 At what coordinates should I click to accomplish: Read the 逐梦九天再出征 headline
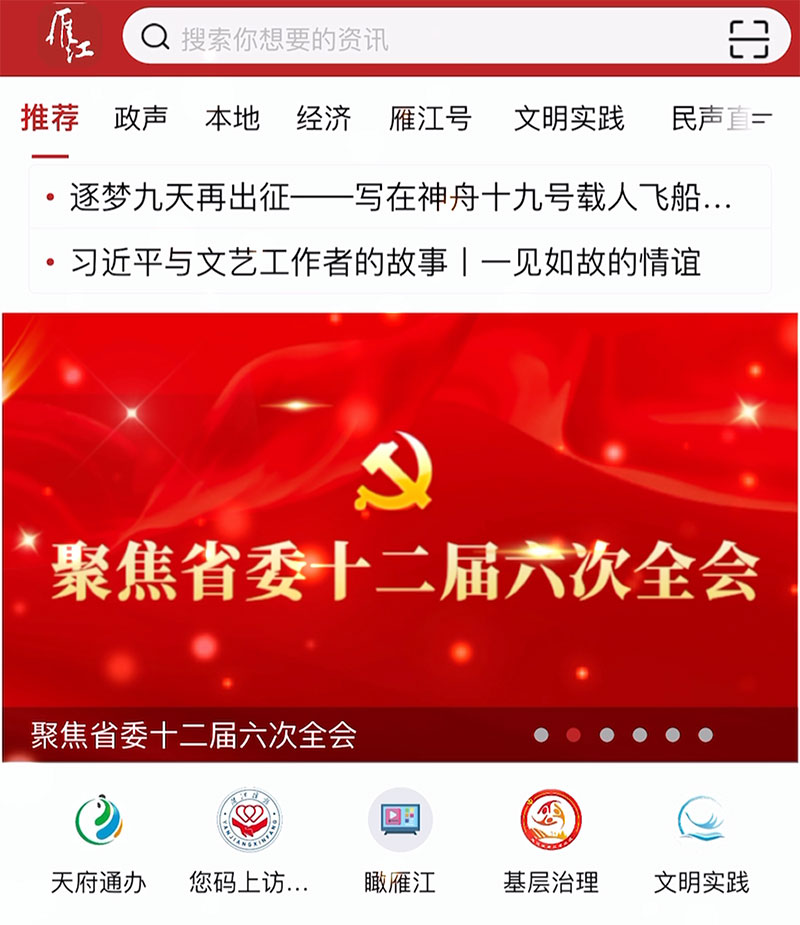[x=400, y=198]
